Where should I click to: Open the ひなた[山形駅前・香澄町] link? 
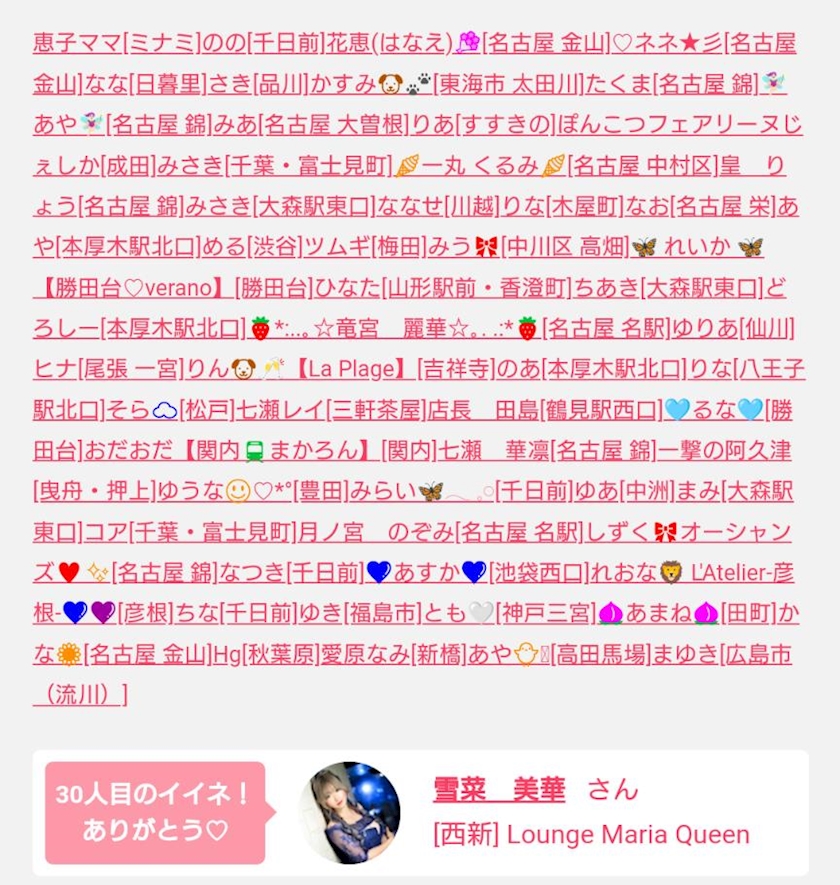(x=443, y=289)
